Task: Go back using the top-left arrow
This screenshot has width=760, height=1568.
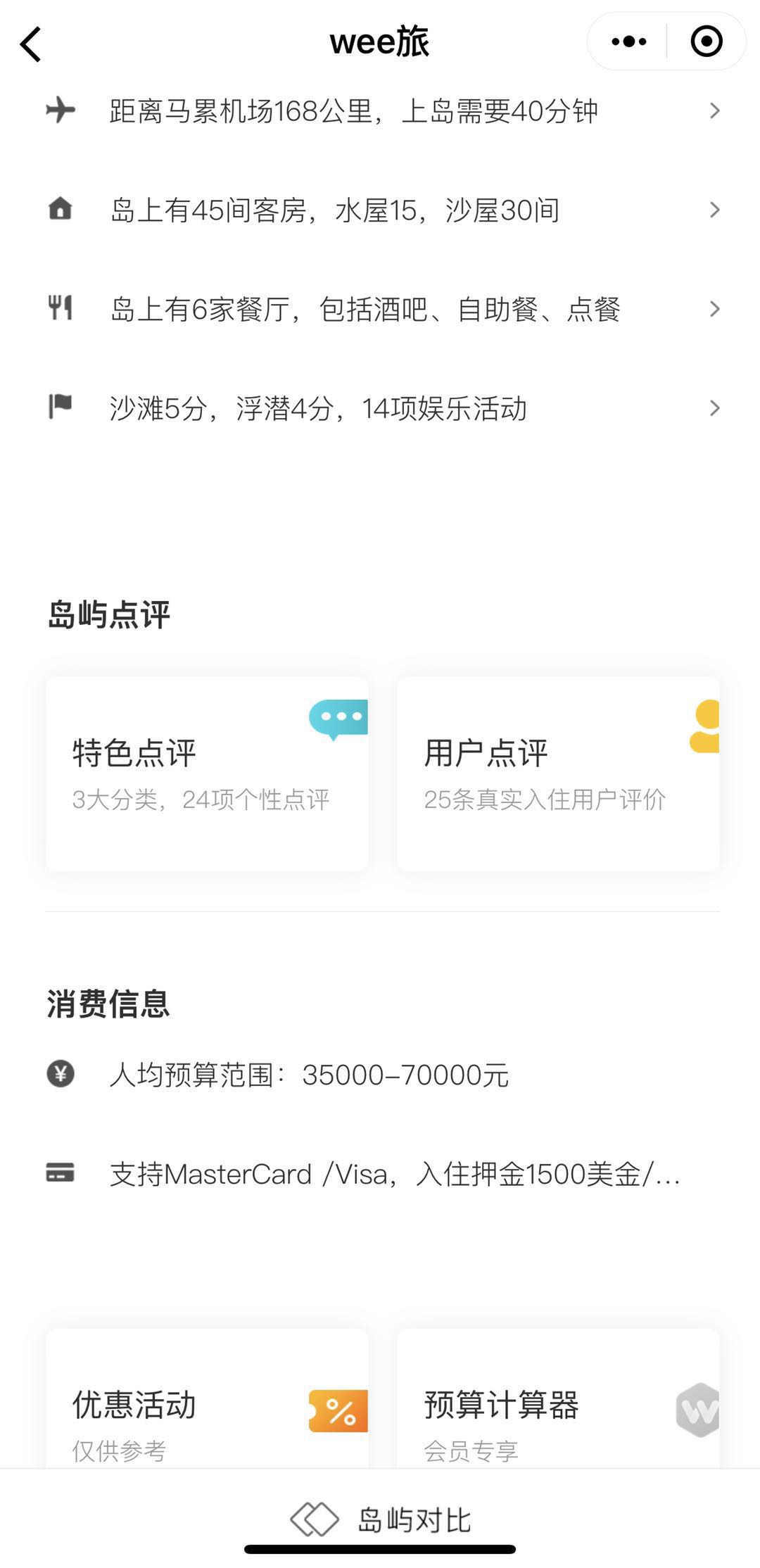Action: pyautogui.click(x=31, y=44)
